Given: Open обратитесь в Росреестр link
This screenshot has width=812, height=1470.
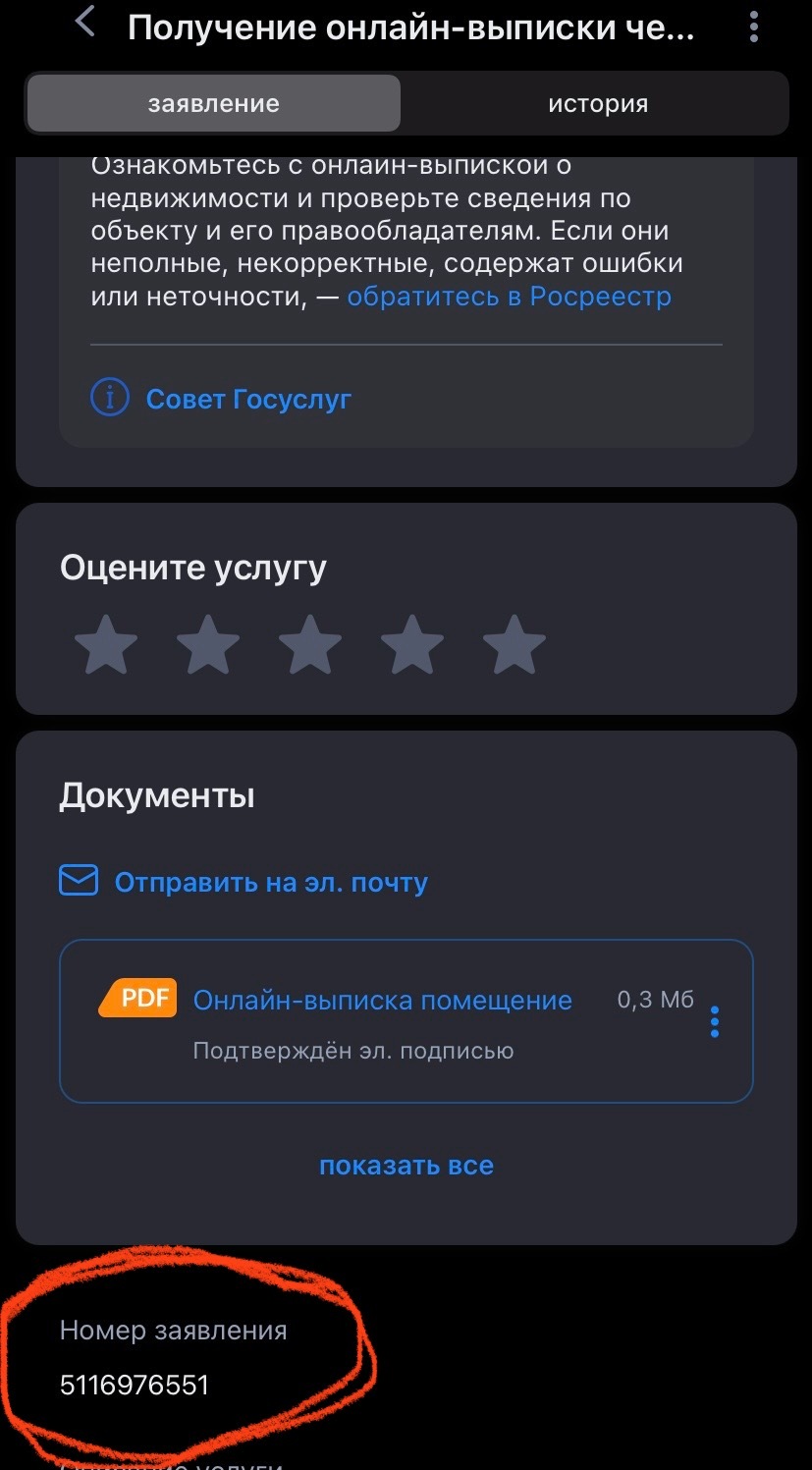Looking at the screenshot, I should [x=509, y=296].
